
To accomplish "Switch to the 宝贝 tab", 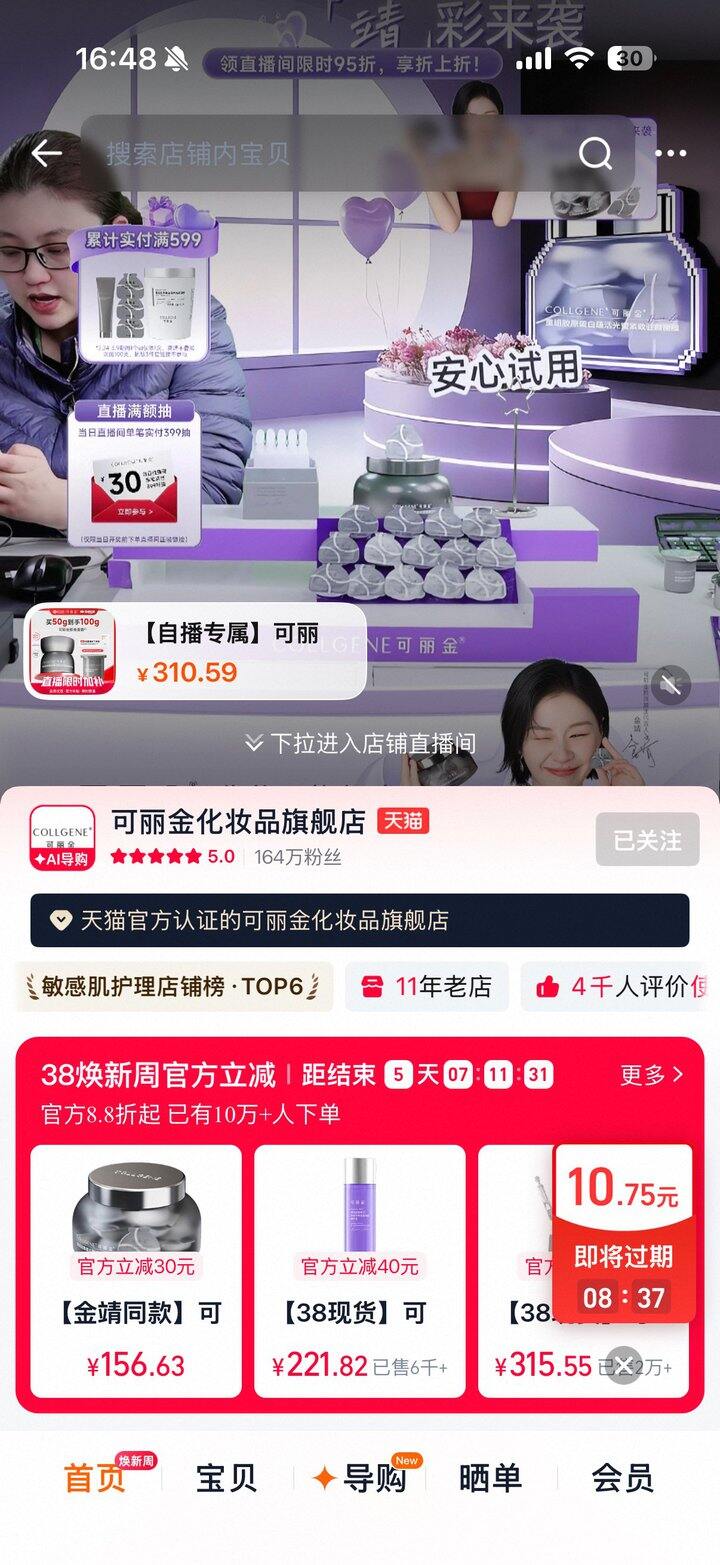I will [x=226, y=1478].
